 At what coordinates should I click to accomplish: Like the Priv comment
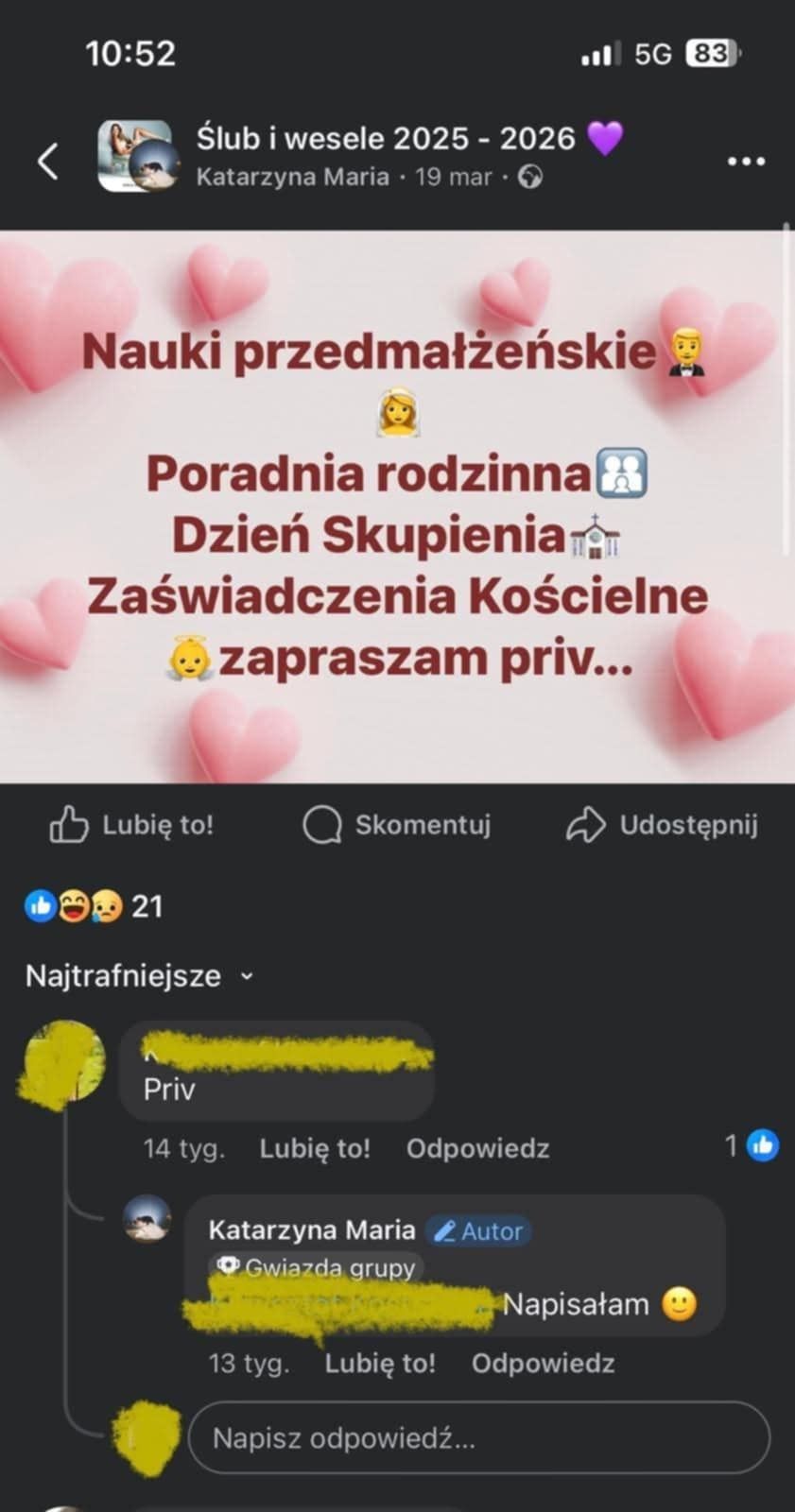tap(315, 1148)
